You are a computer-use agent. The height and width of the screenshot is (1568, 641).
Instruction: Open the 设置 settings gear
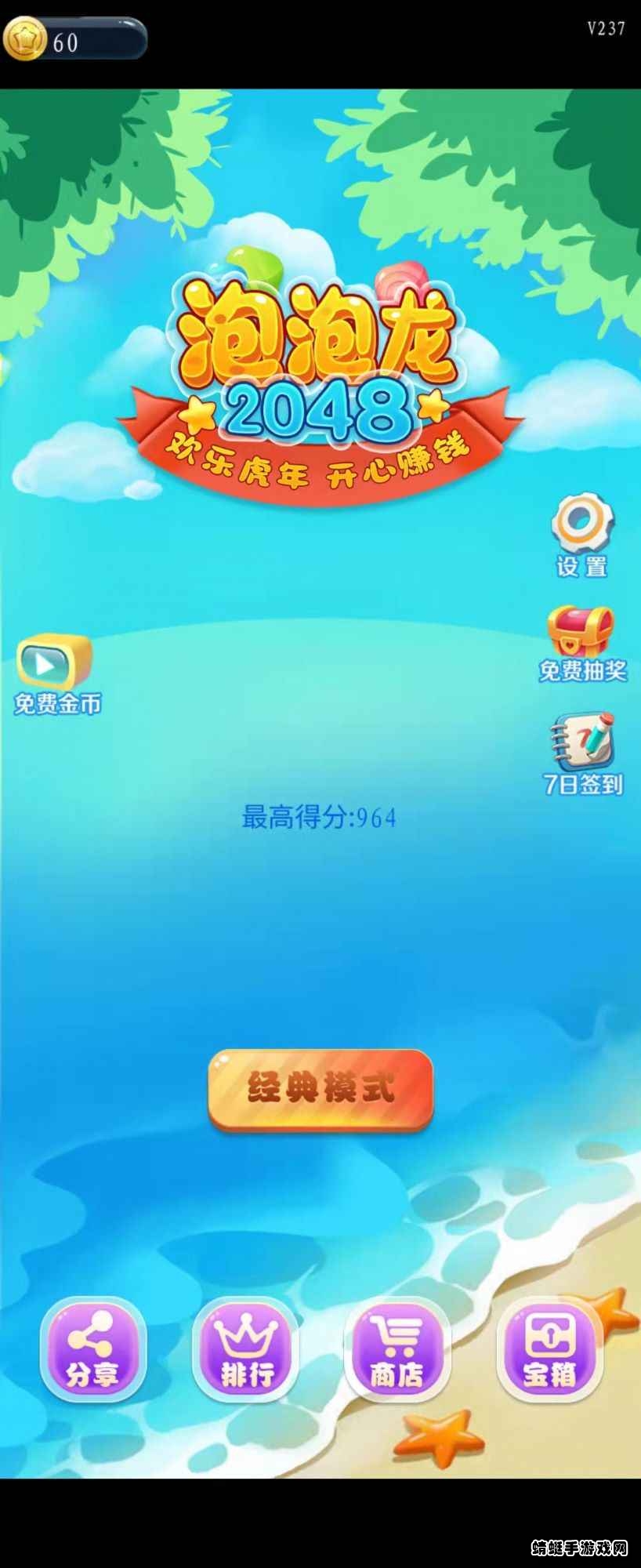pos(582,535)
